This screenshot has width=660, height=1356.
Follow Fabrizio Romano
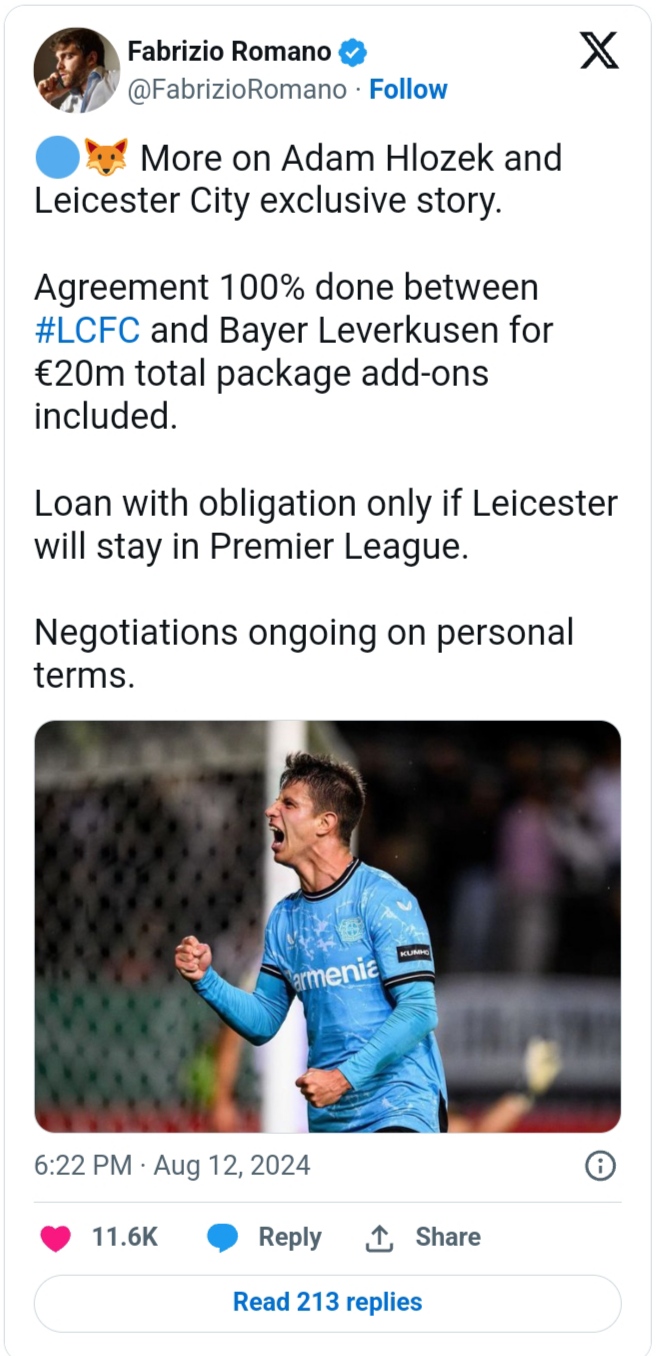pos(408,89)
